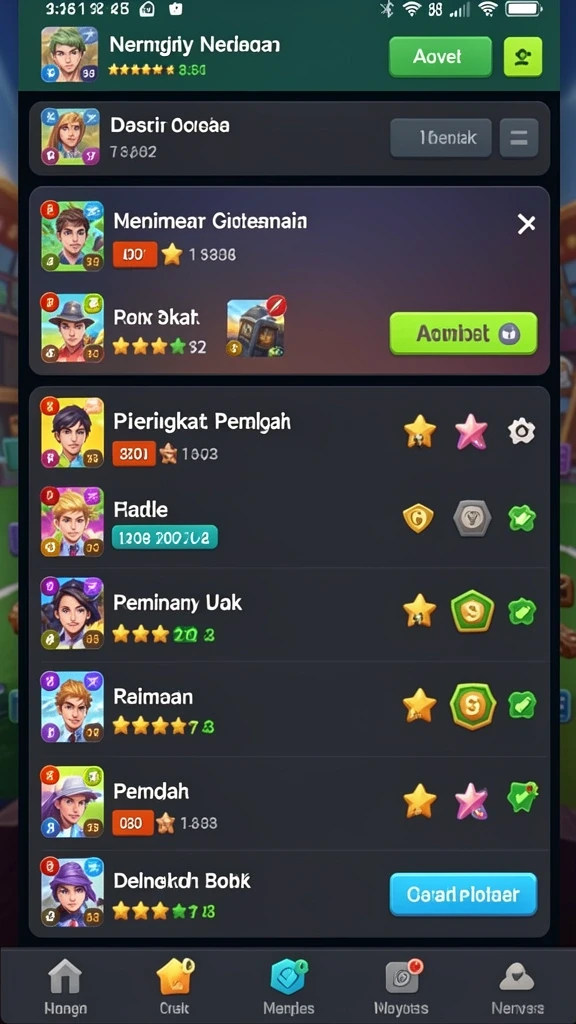Image resolution: width=576 pixels, height=1024 pixels.
Task: Tap the green Aovet button
Action: (x=440, y=57)
